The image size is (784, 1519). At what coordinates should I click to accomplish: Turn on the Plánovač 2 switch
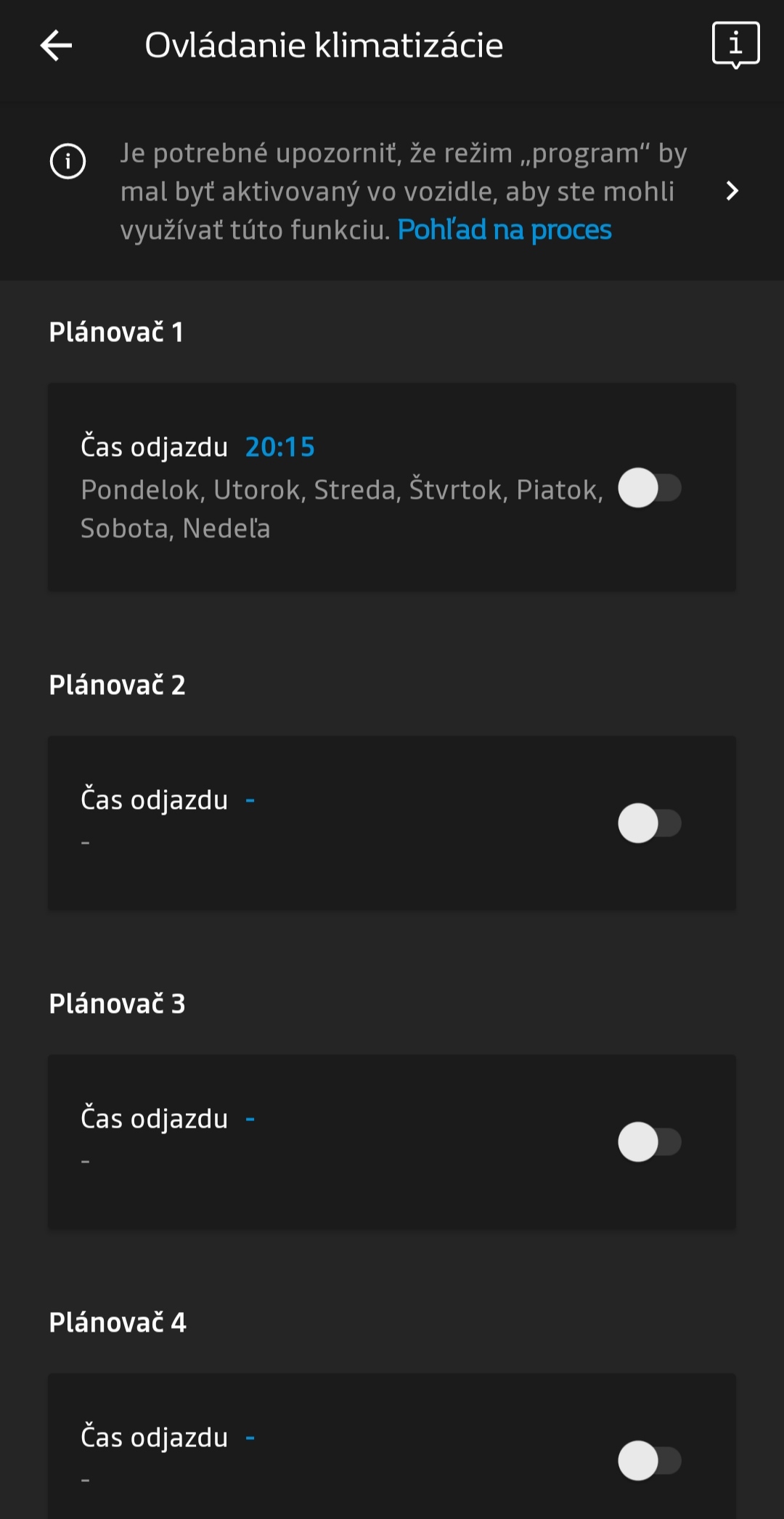pos(650,823)
